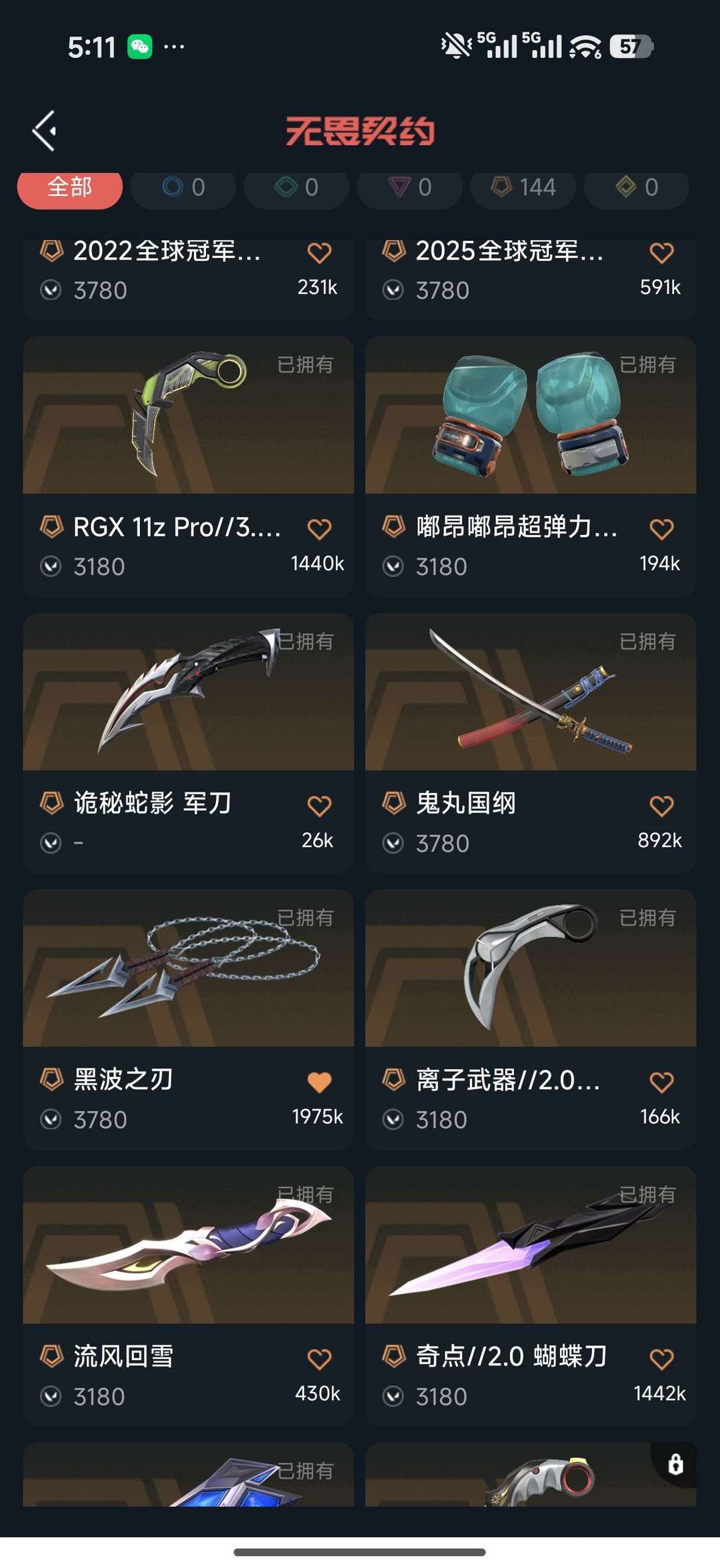The height and width of the screenshot is (1568, 720).
Task: Select the blue circle tier filter chip
Action: 183,187
